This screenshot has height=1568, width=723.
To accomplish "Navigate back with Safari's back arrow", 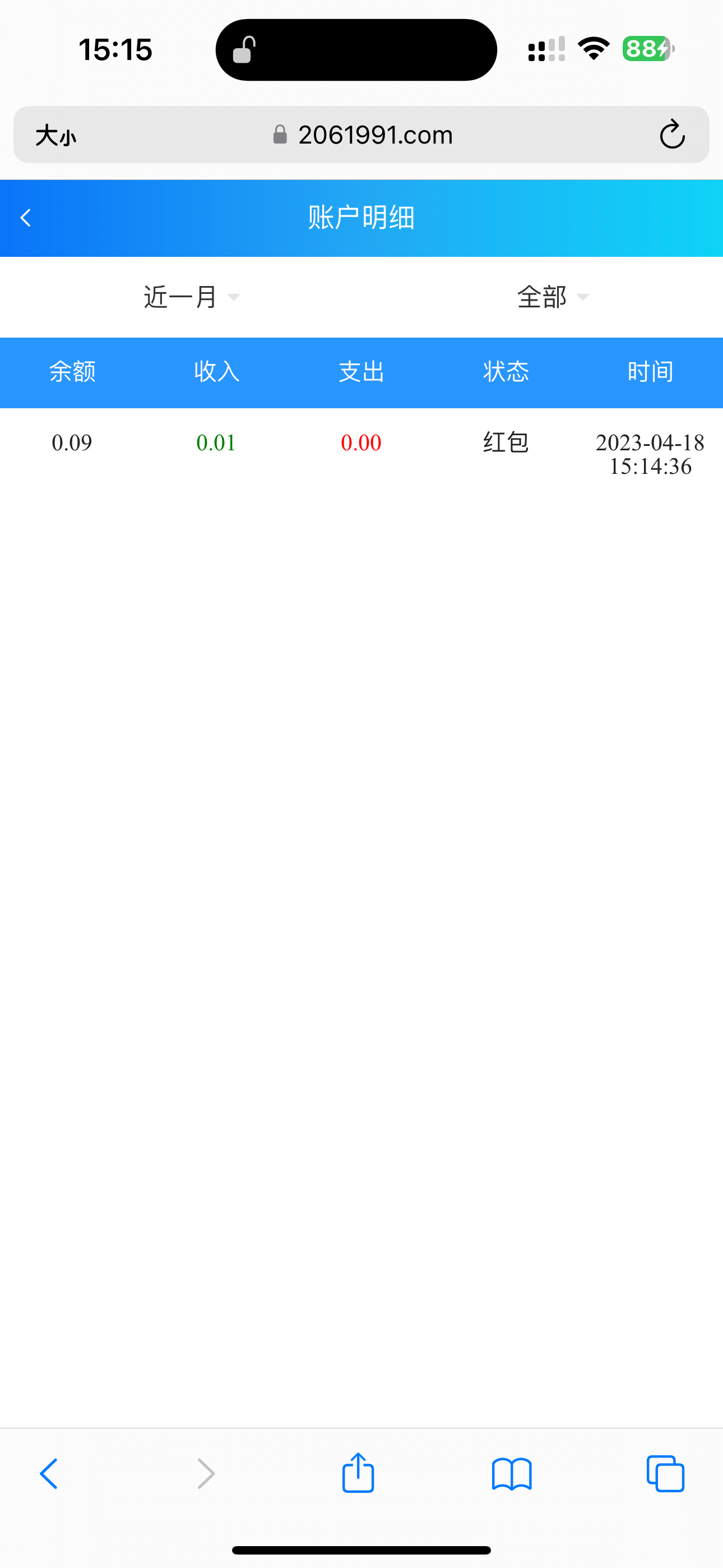I will point(49,1474).
